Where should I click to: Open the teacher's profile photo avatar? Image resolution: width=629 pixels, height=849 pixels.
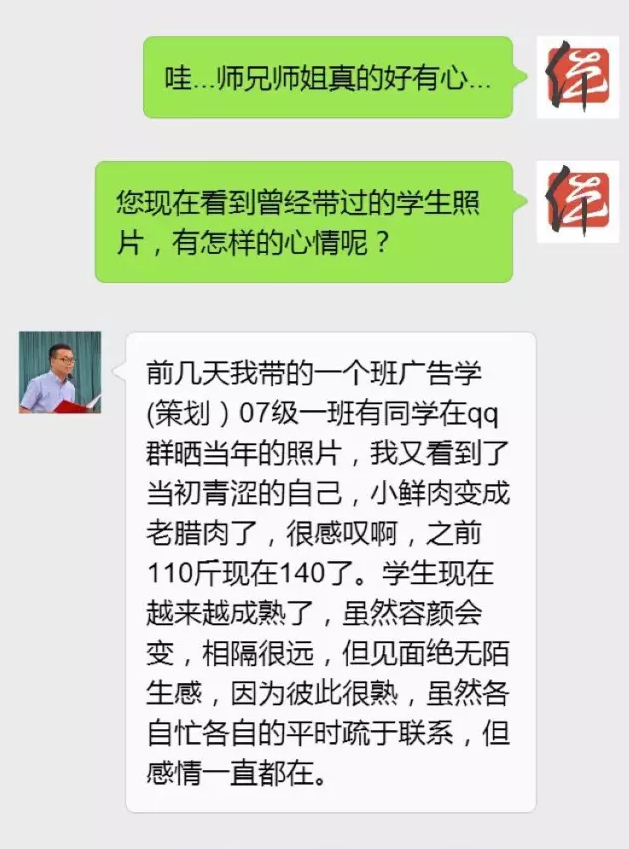click(60, 372)
